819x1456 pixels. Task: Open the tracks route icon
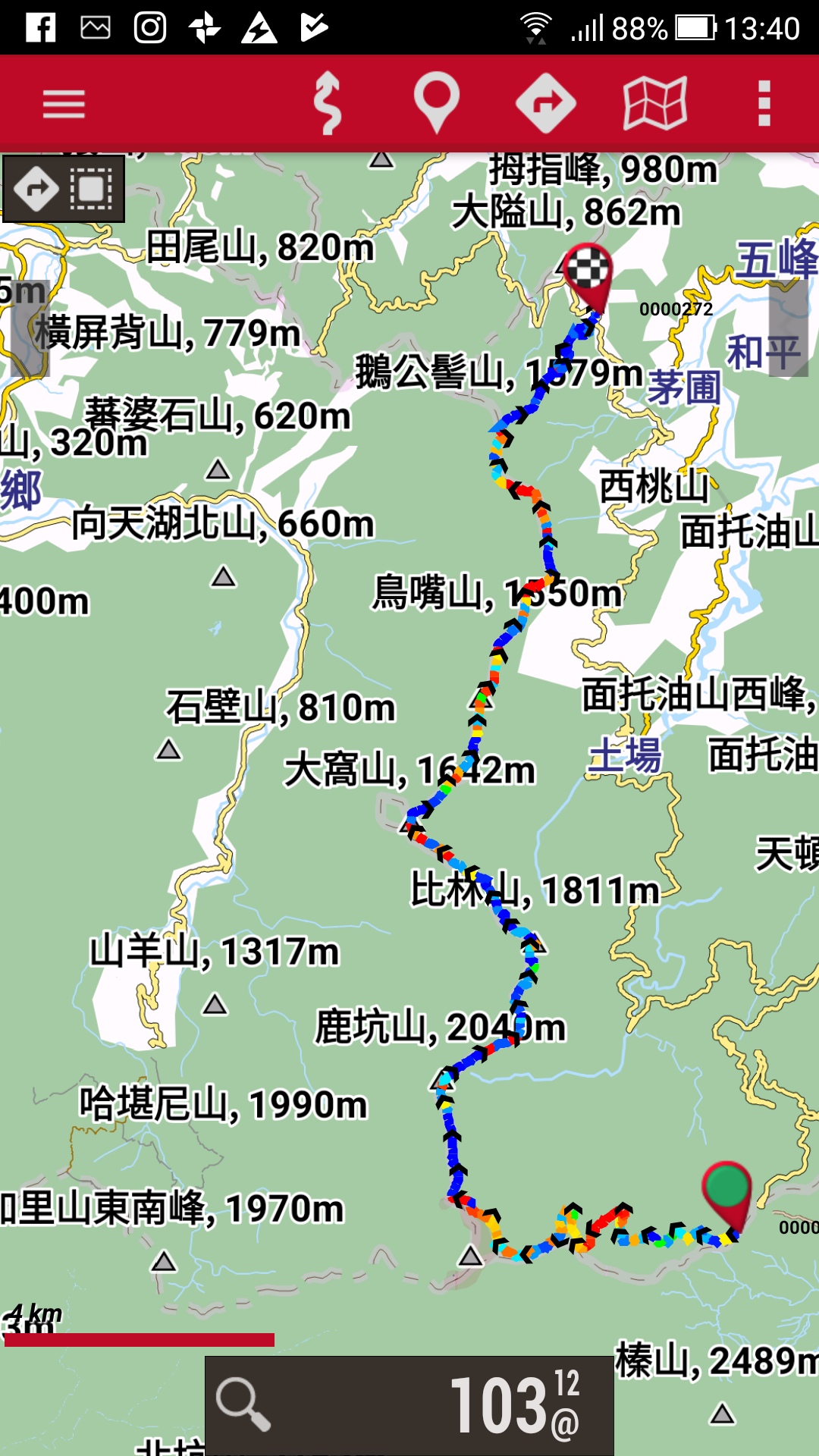[328, 103]
